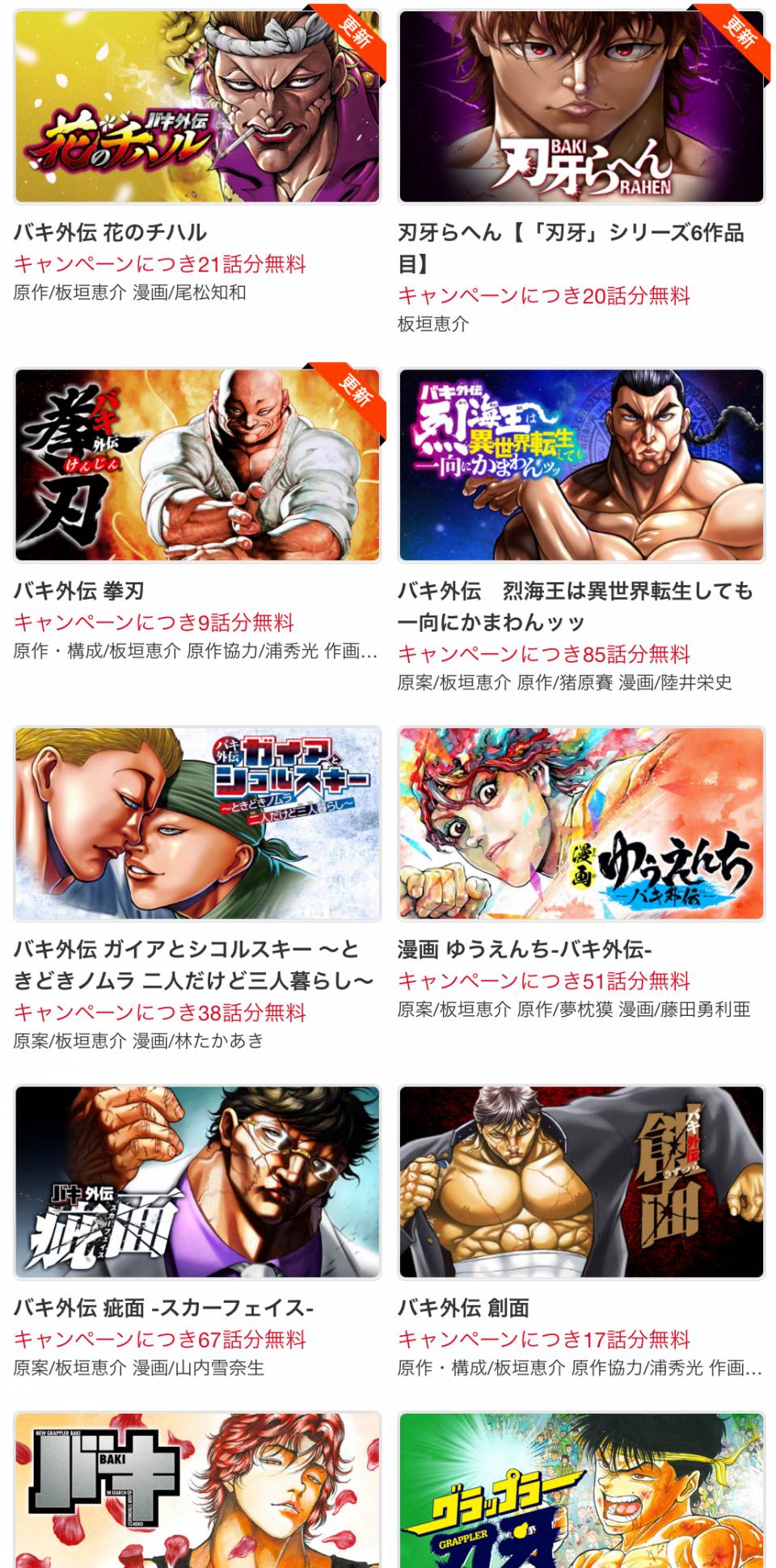The width and height of the screenshot is (776, 1568).
Task: Open the バキ (New Grappler Baki) card
Action: tap(196, 1491)
